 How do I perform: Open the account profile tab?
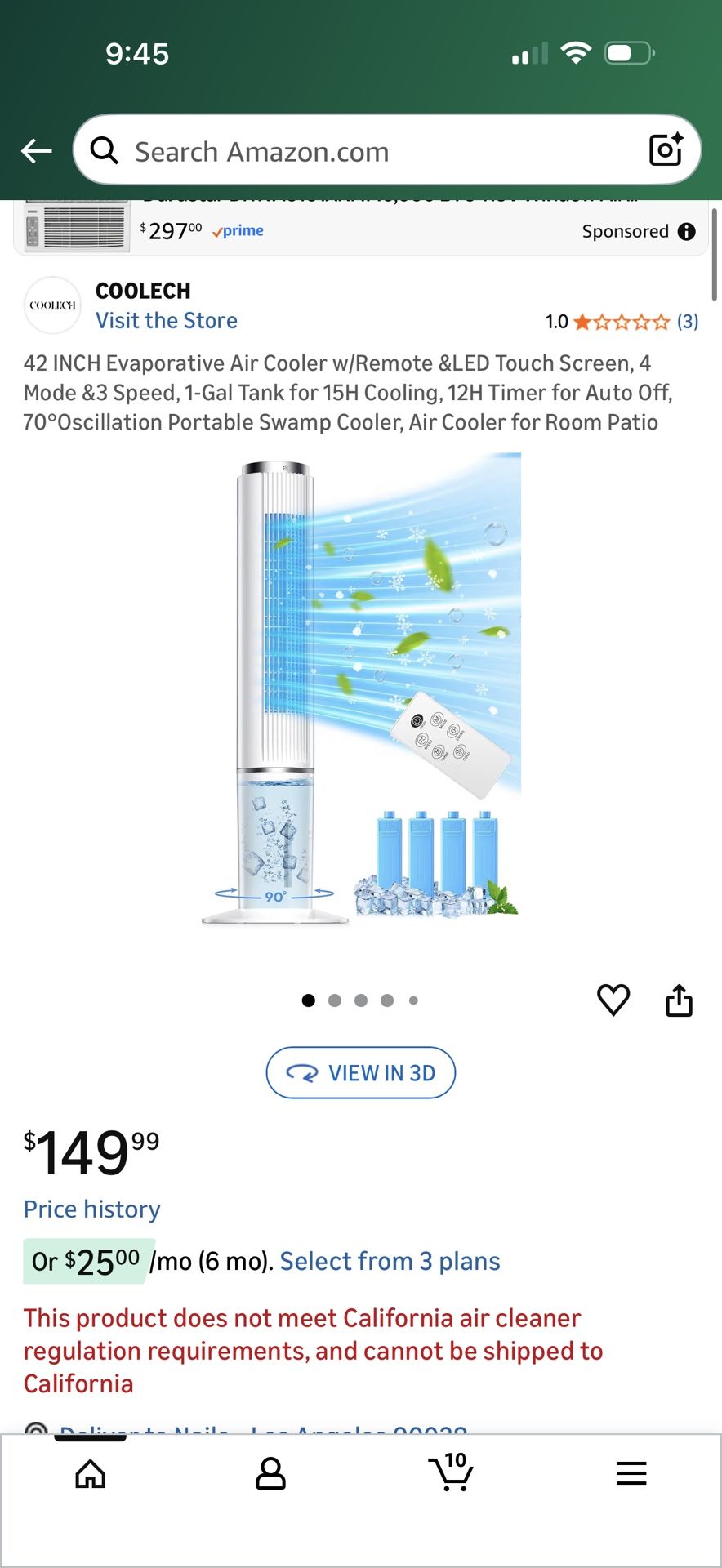270,1473
